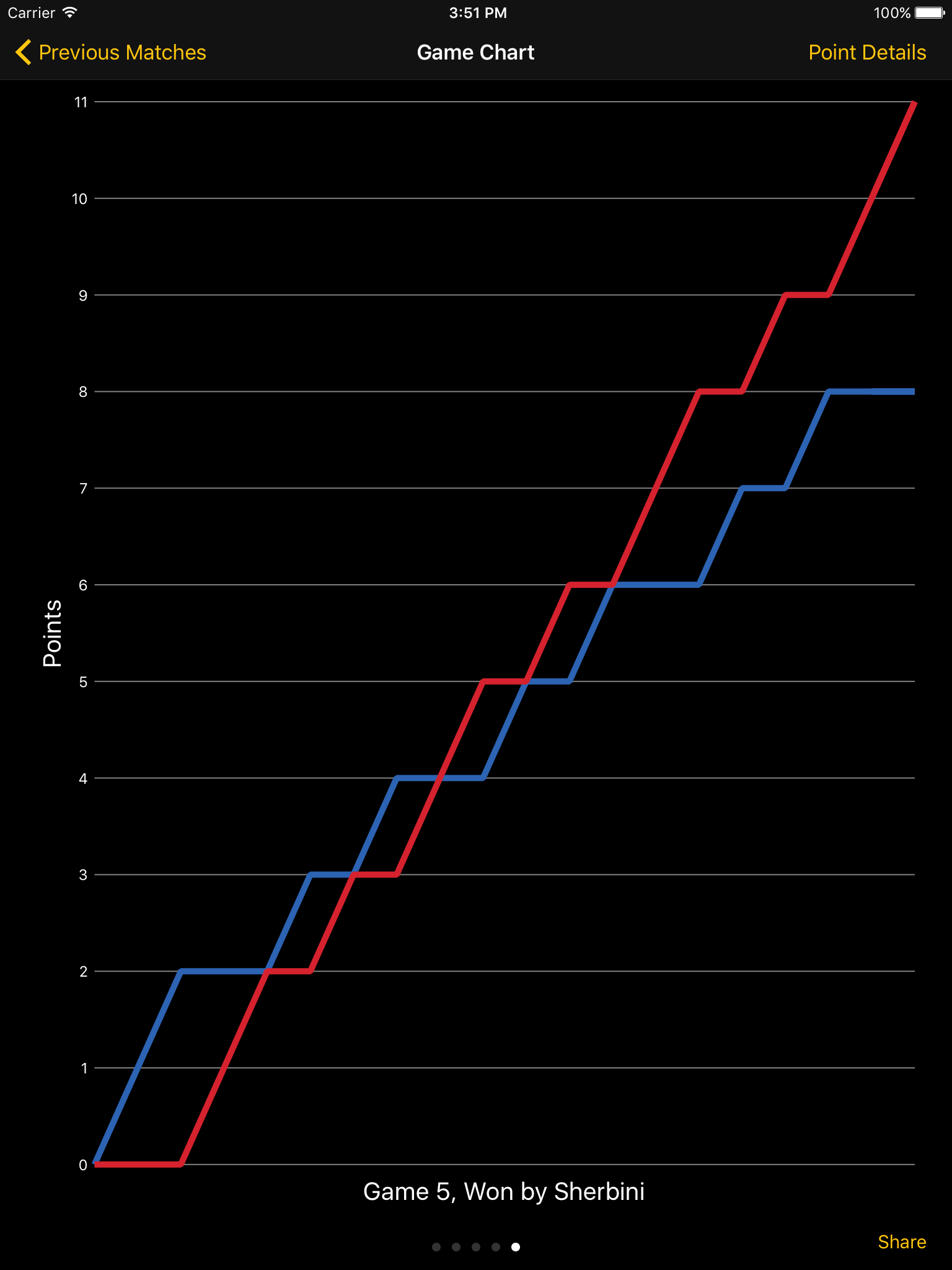Tap the page indicator dots
The width and height of the screenshot is (952, 1270).
(x=476, y=1247)
